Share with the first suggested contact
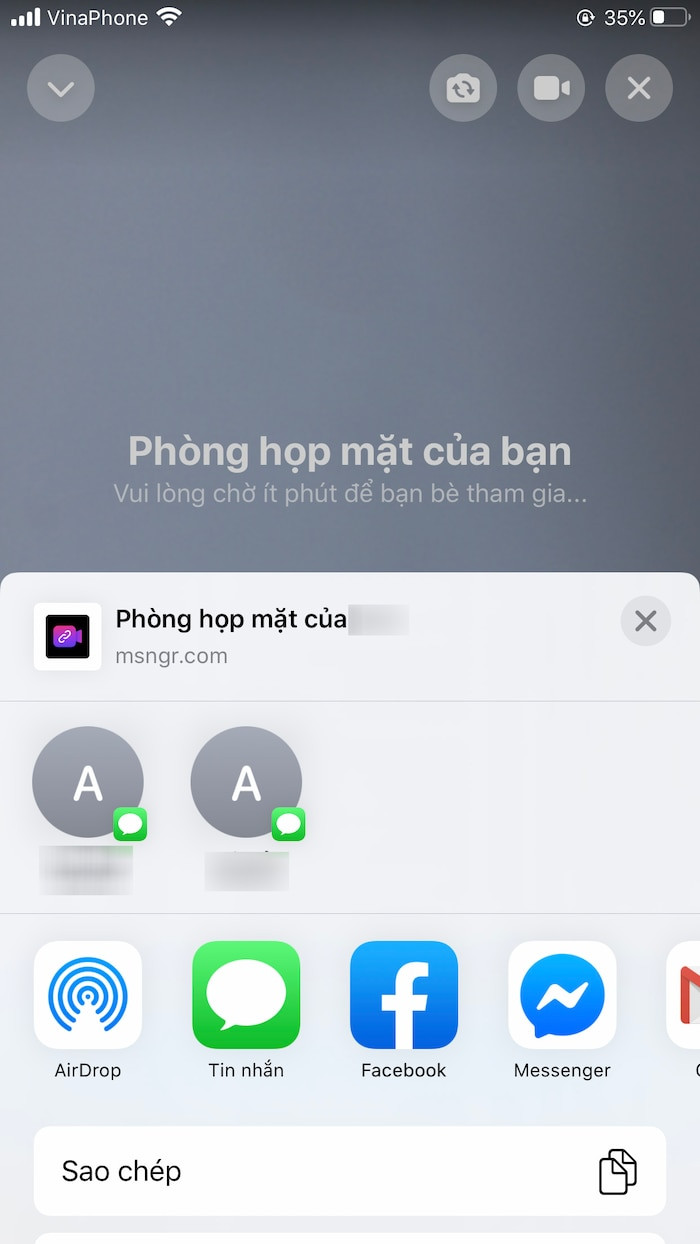 tap(88, 782)
